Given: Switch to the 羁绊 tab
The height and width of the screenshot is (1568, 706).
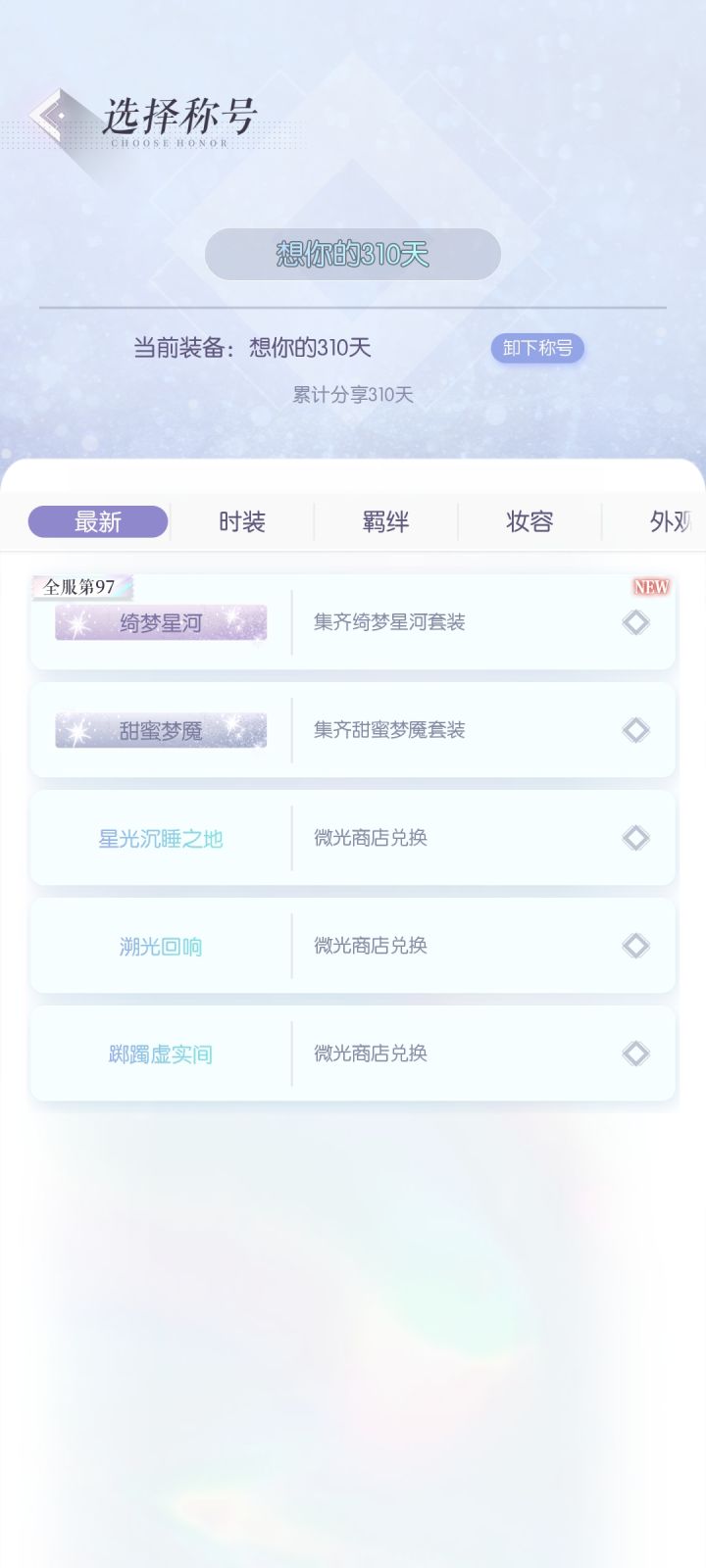Looking at the screenshot, I should click(x=386, y=521).
